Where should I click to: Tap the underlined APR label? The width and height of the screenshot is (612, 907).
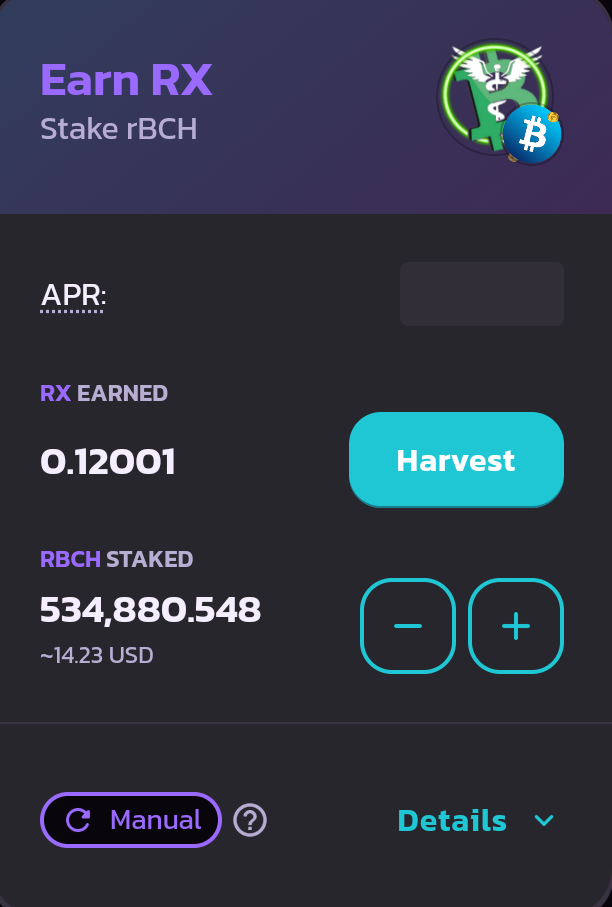tap(73, 296)
